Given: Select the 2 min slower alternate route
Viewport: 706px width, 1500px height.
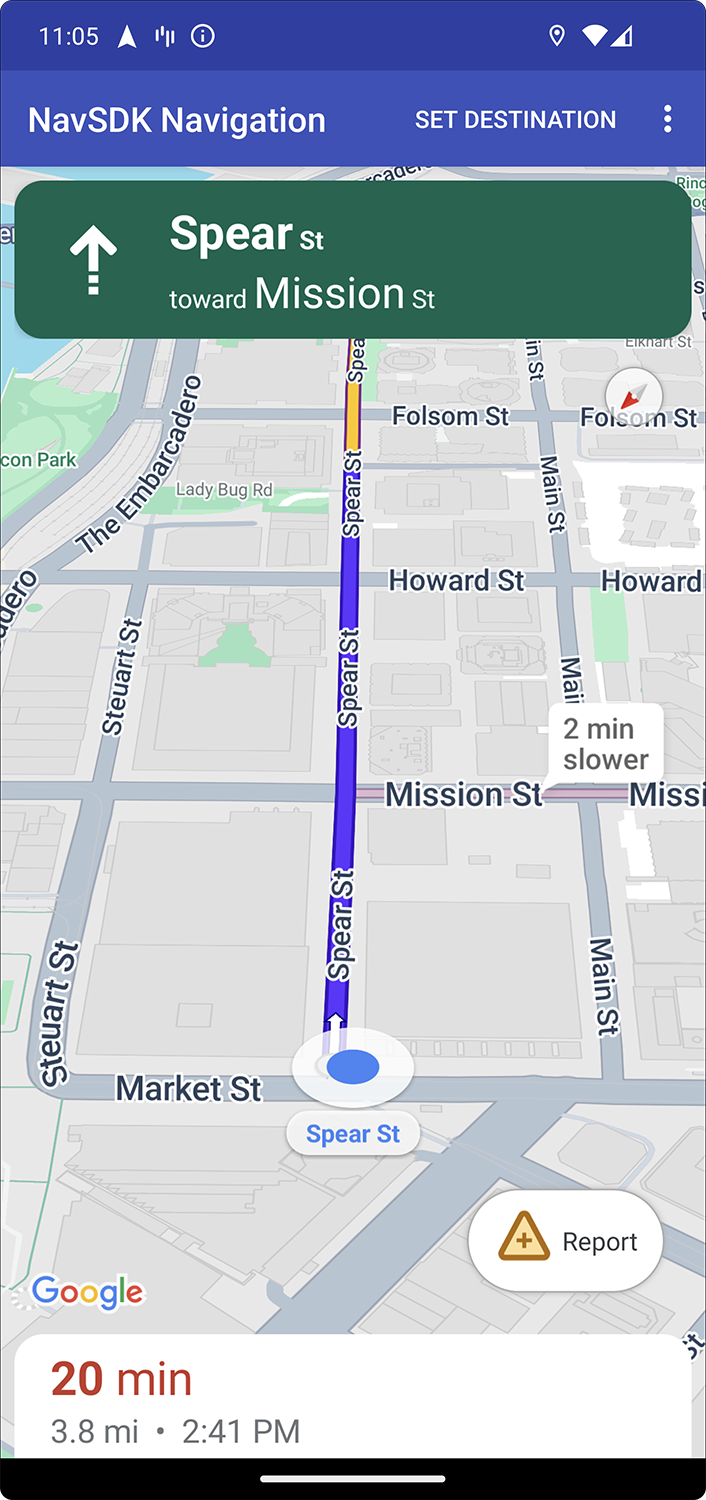Looking at the screenshot, I should [605, 743].
